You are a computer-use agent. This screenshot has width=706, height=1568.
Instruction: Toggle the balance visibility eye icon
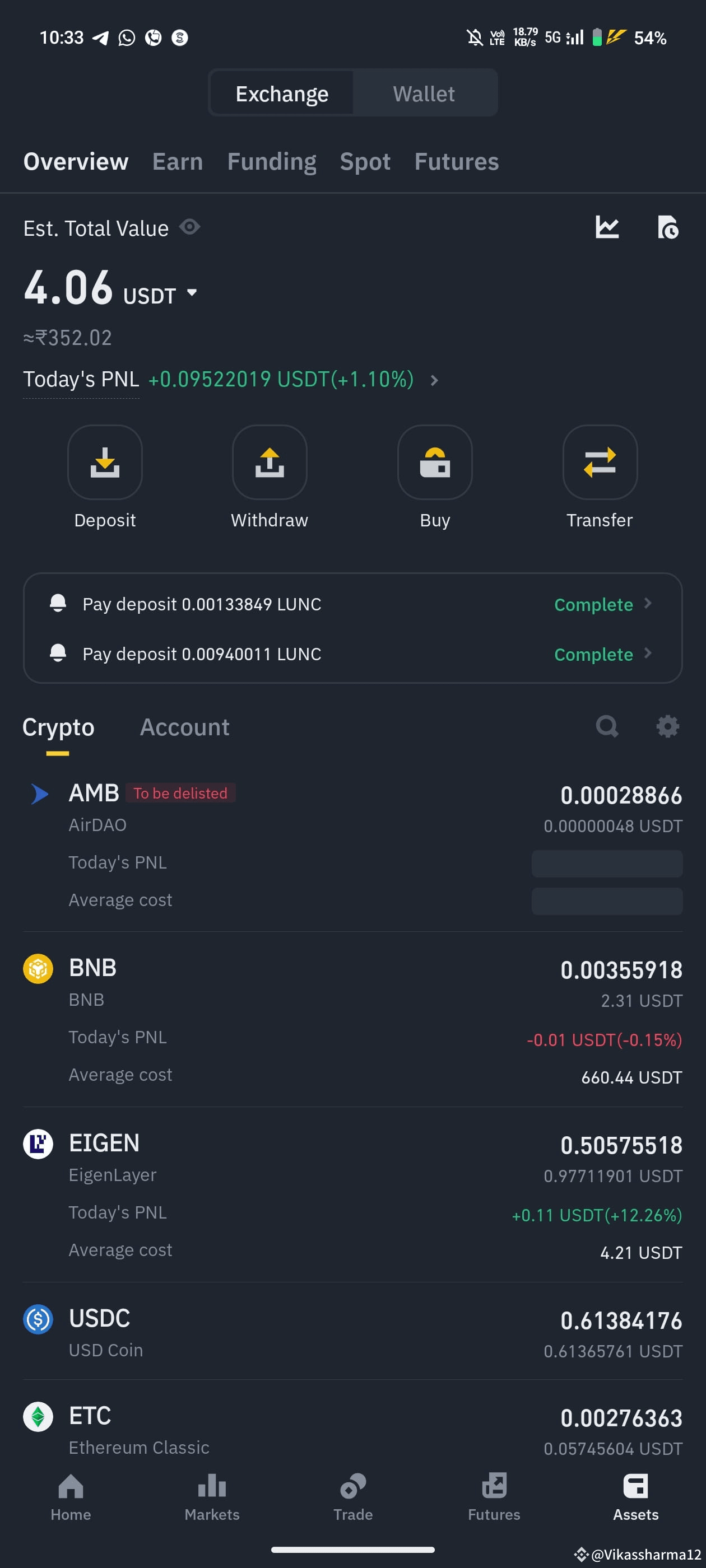tap(189, 227)
